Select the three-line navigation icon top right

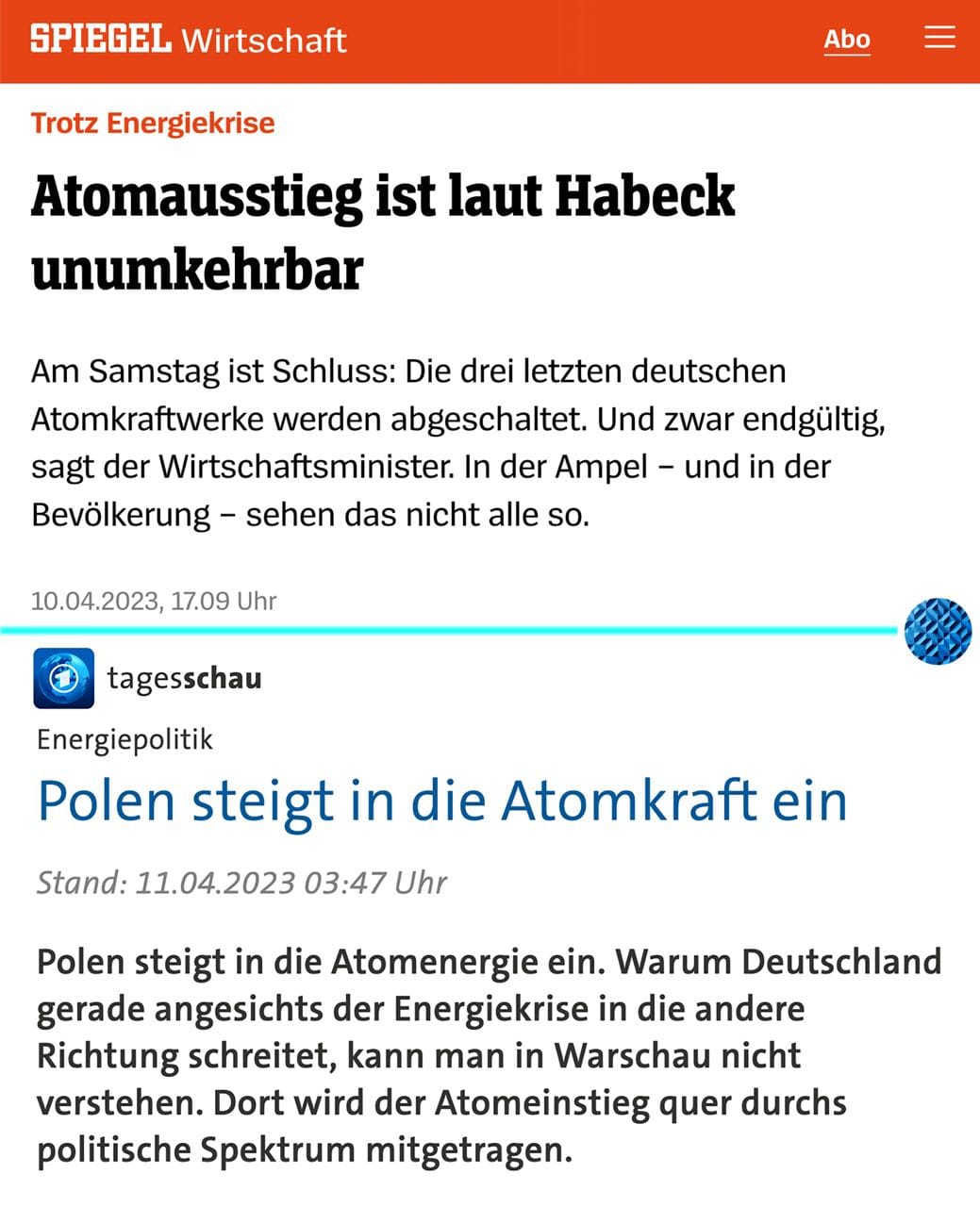tap(939, 39)
